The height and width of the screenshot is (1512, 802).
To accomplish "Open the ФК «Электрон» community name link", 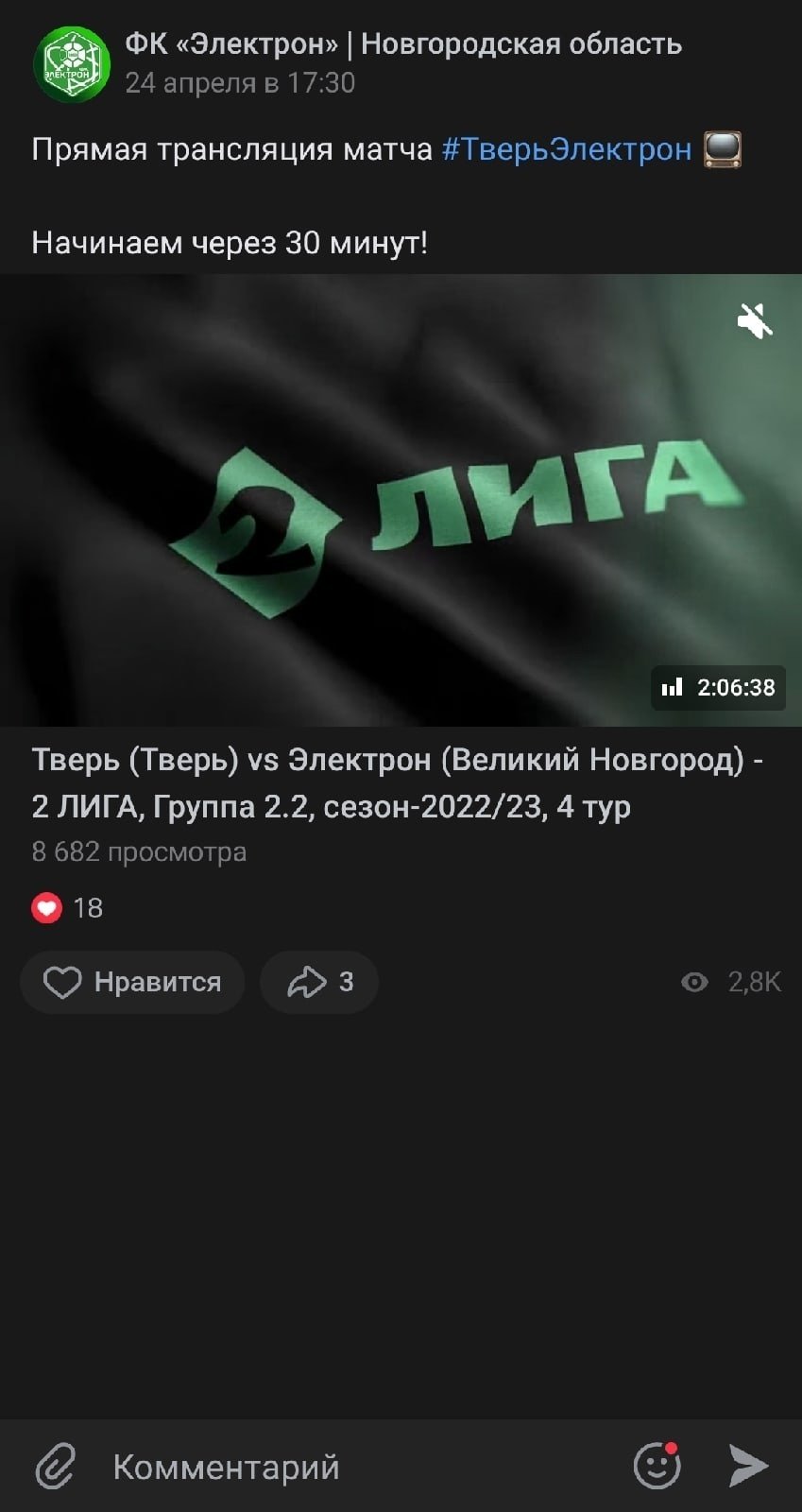I will pyautogui.click(x=403, y=43).
